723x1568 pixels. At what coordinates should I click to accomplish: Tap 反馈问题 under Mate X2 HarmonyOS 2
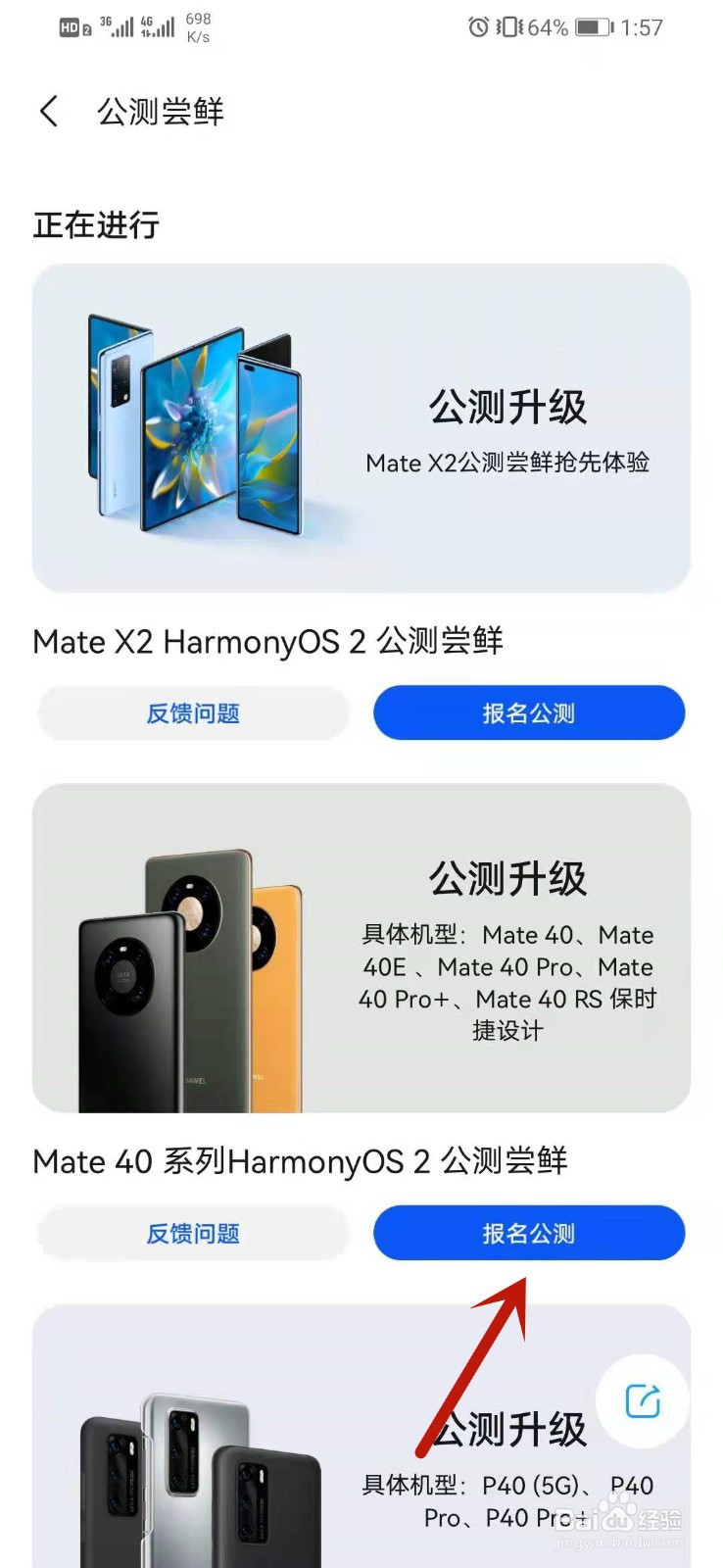193,713
